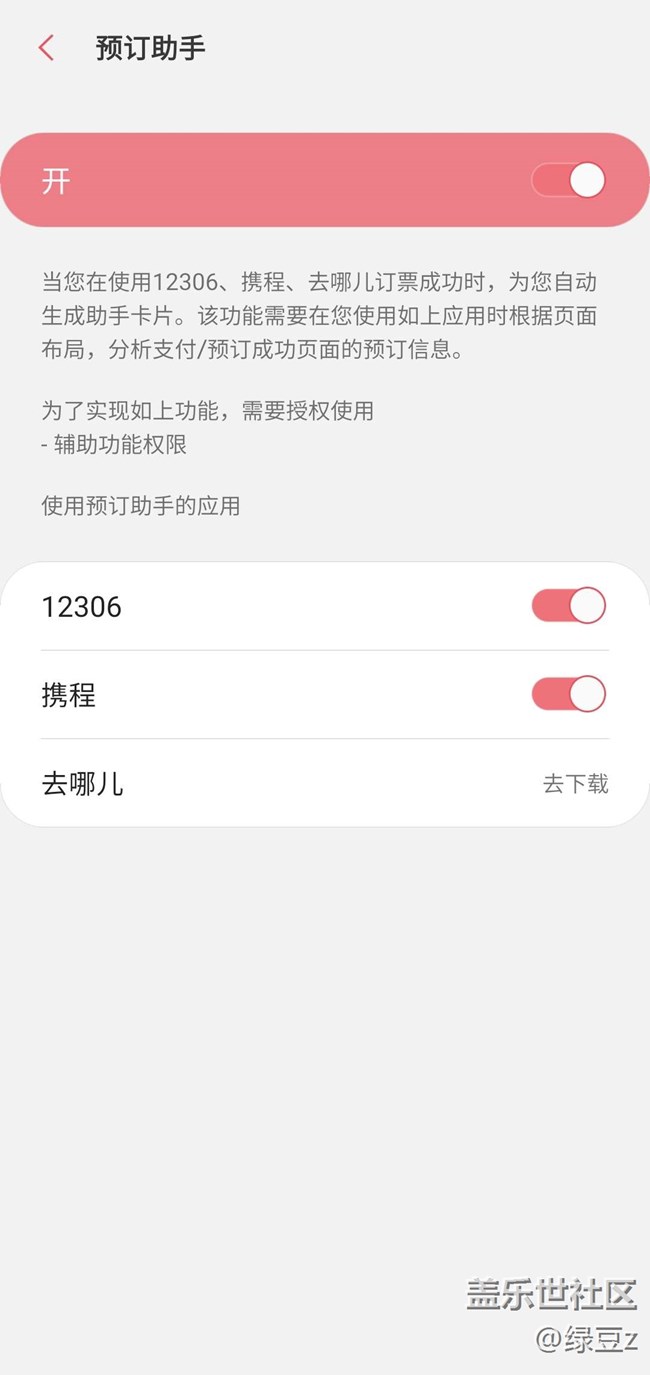Turn off the main 开 switch
This screenshot has width=650, height=1375.
point(568,181)
